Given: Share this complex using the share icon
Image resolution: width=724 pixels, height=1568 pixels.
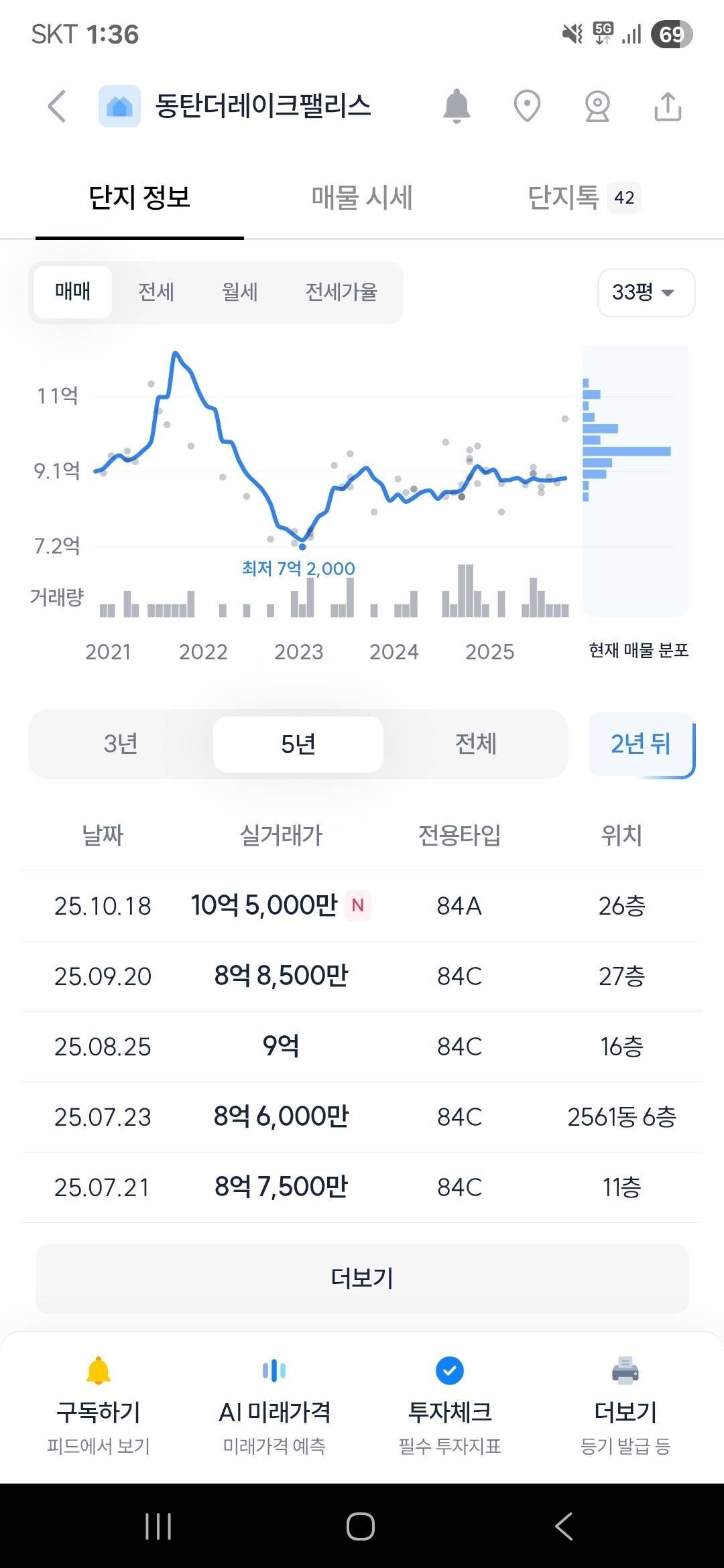Looking at the screenshot, I should pyautogui.click(x=668, y=106).
